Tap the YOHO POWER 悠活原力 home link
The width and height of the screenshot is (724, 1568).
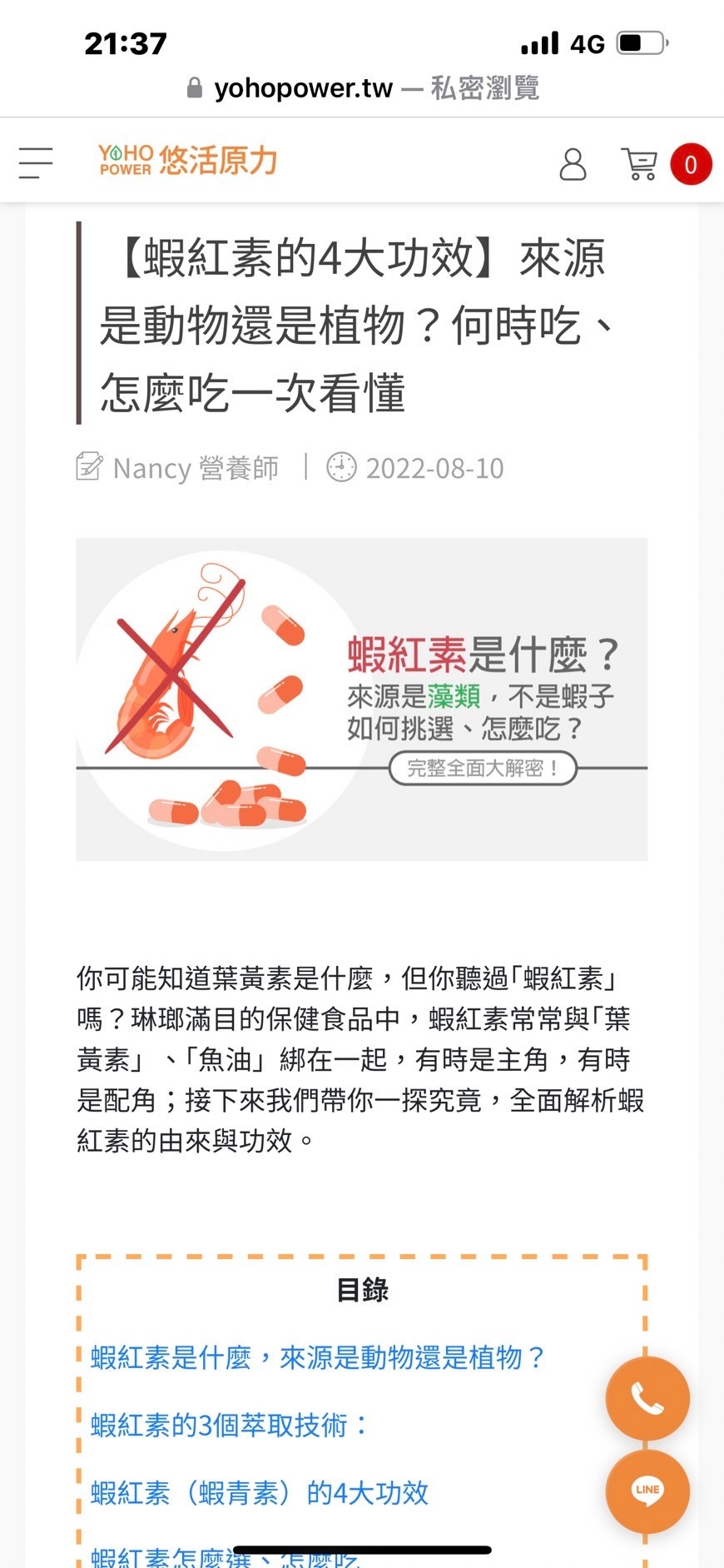coord(188,160)
